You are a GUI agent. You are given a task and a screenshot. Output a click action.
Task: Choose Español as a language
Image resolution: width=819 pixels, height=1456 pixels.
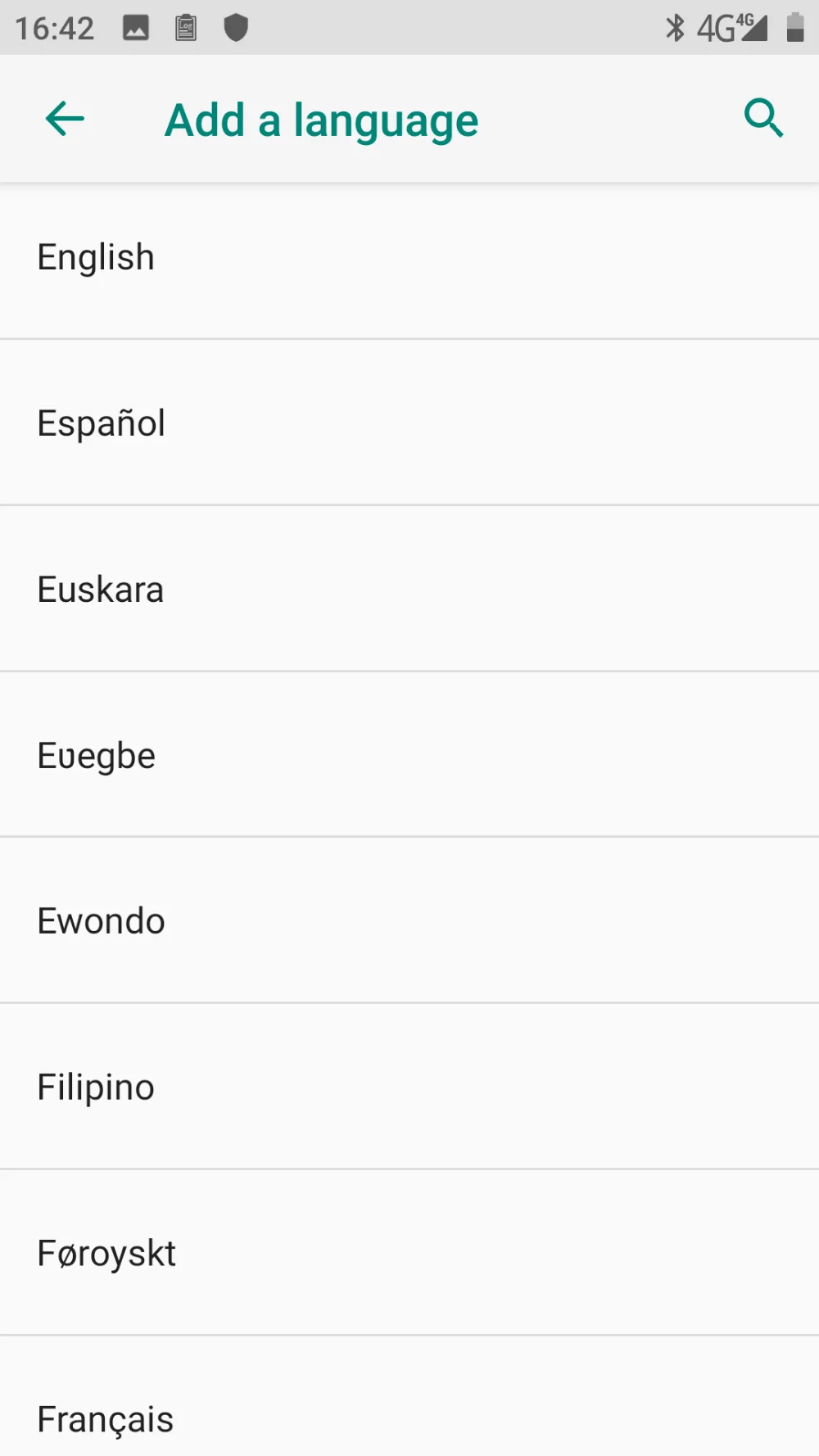pyautogui.click(x=409, y=423)
